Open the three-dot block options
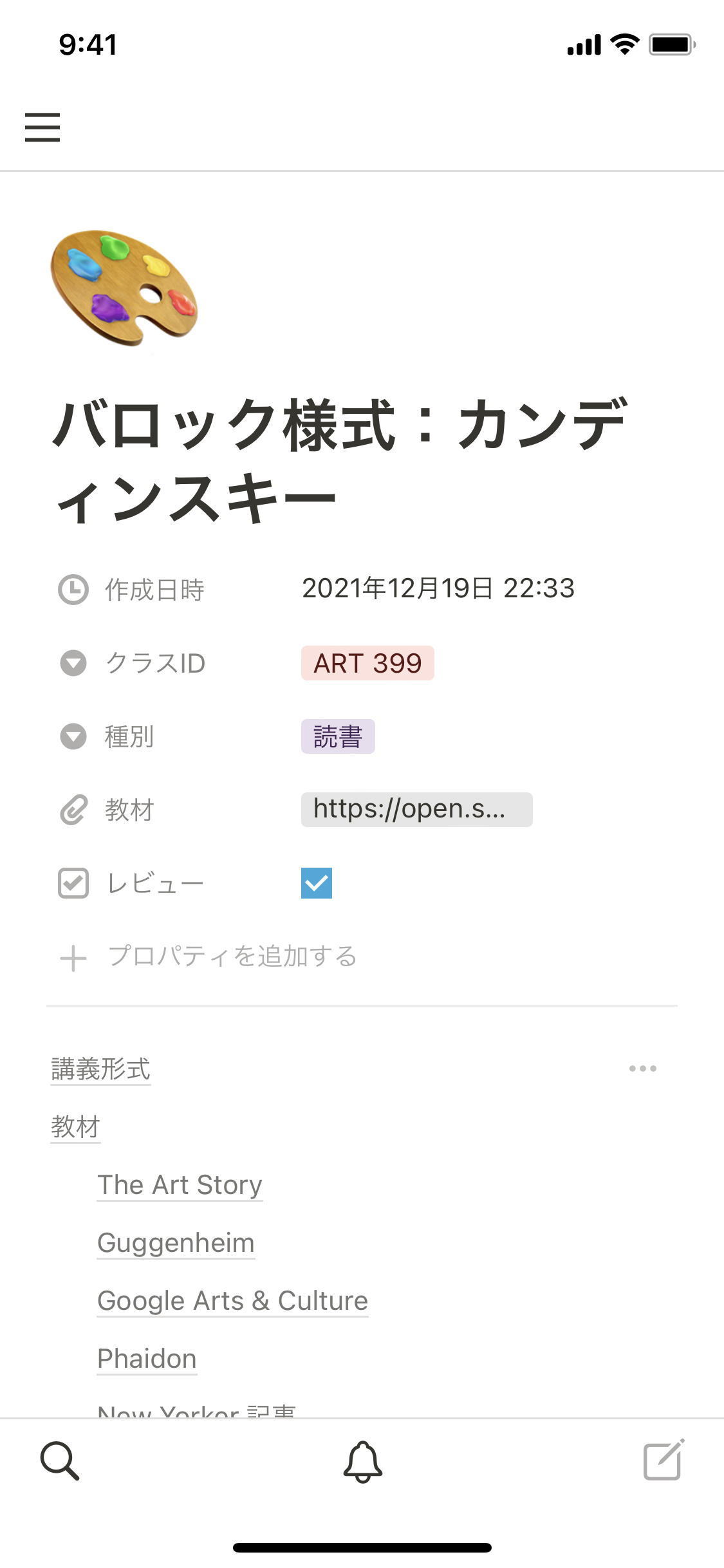The height and width of the screenshot is (1568, 724). pos(642,1069)
